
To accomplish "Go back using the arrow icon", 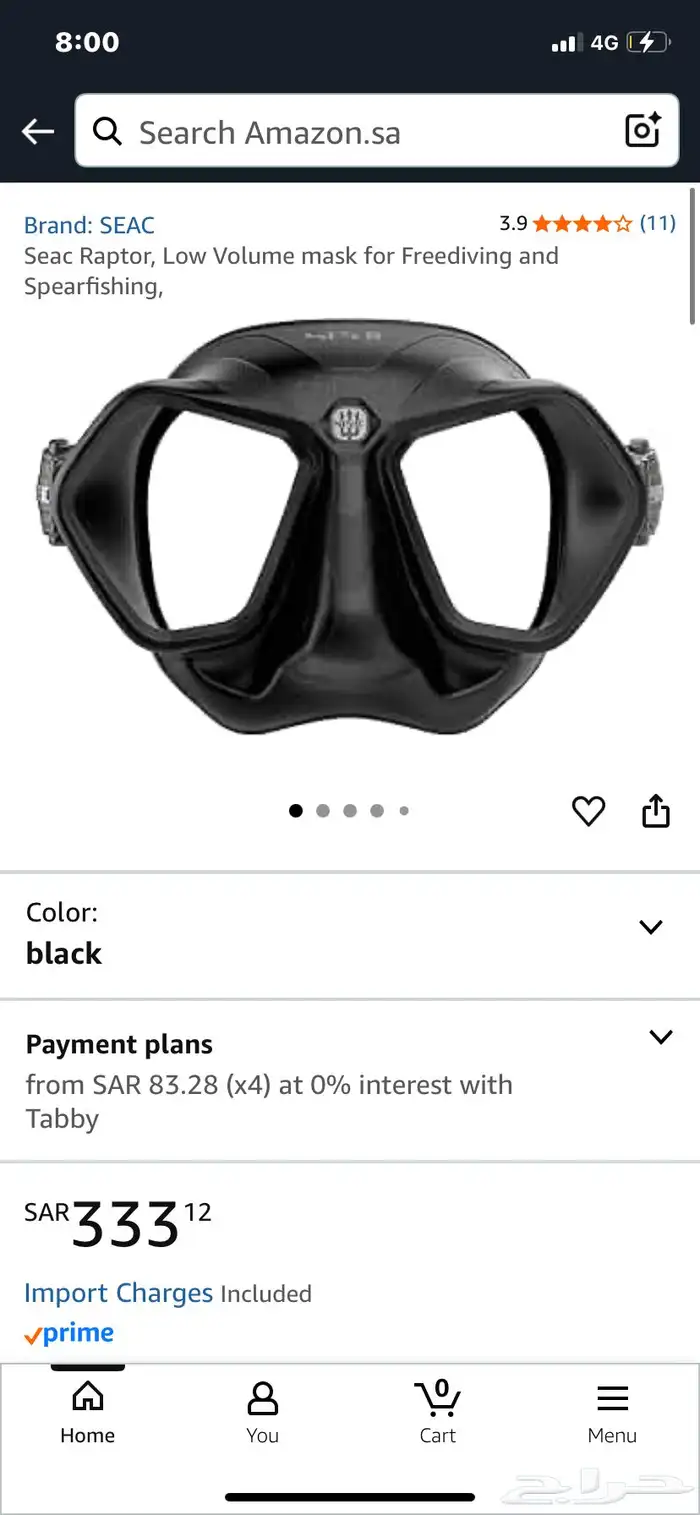I will pos(38,131).
